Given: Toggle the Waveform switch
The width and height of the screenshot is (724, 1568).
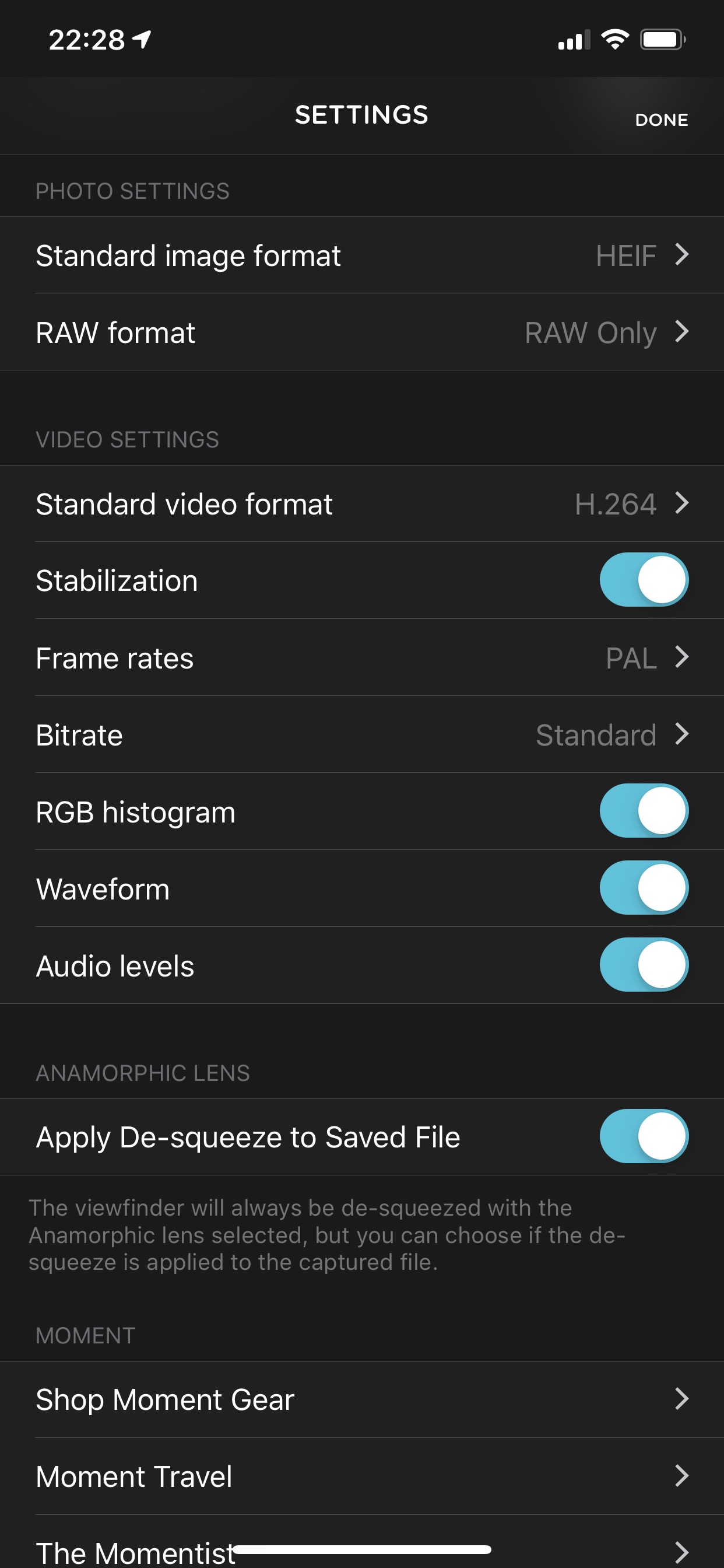Looking at the screenshot, I should [644, 888].
